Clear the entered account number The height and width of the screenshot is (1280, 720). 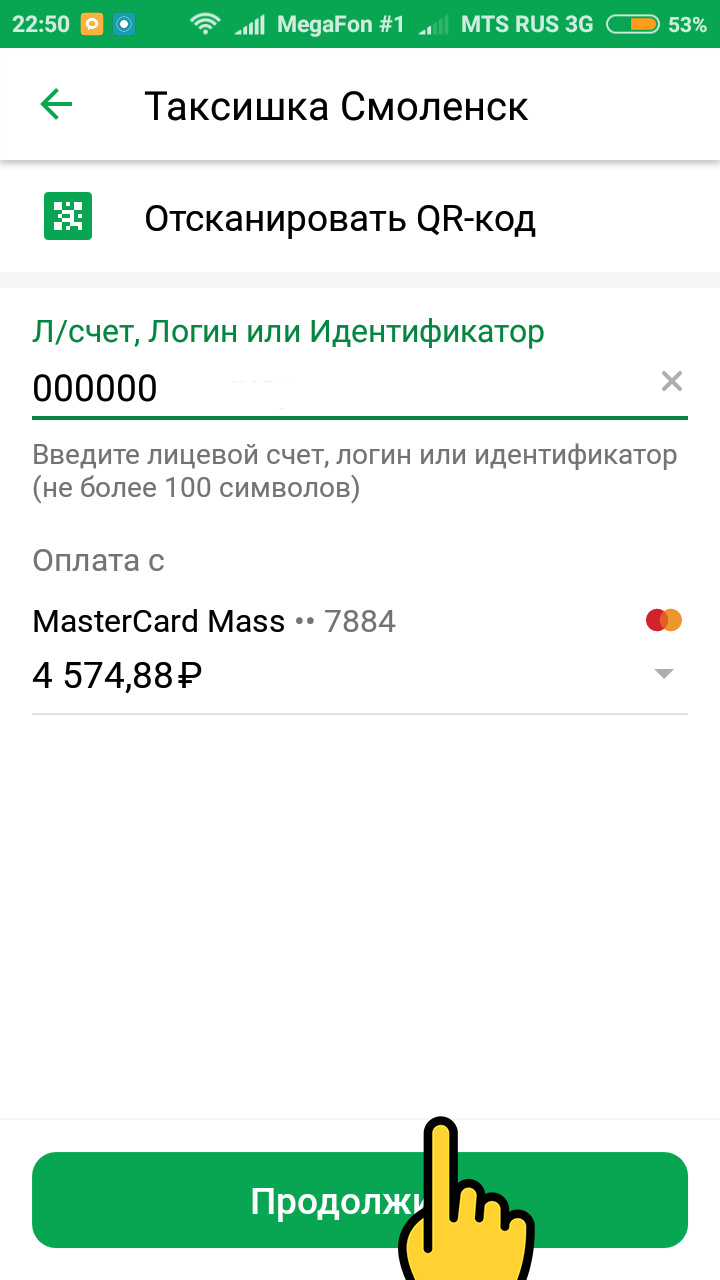671,381
